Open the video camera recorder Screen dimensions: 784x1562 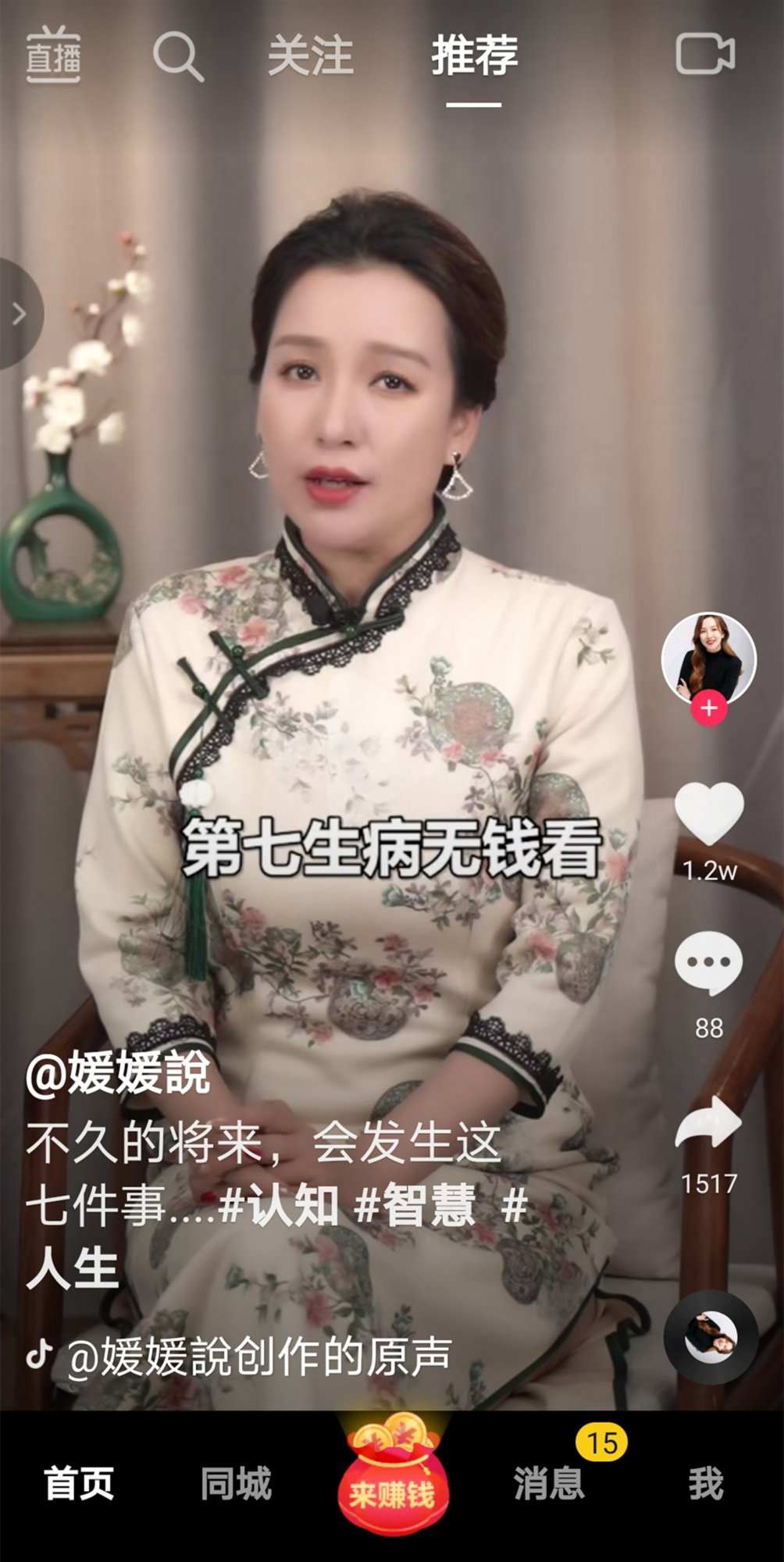[704, 55]
